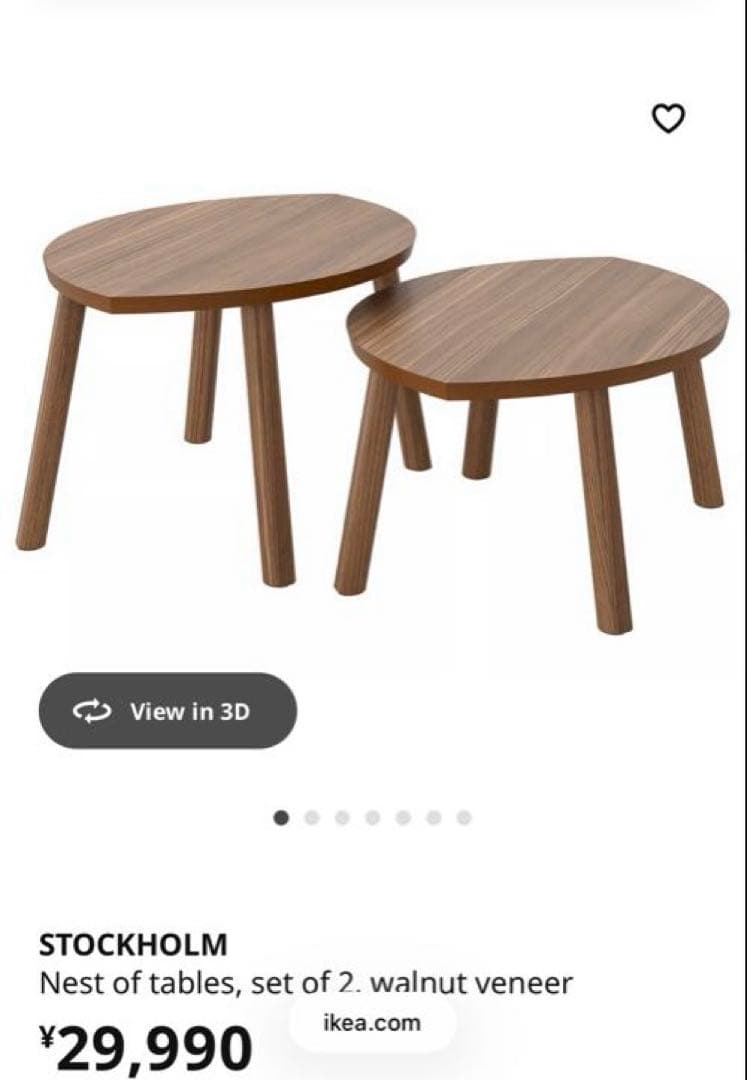Select the last carousel dot

tap(463, 816)
